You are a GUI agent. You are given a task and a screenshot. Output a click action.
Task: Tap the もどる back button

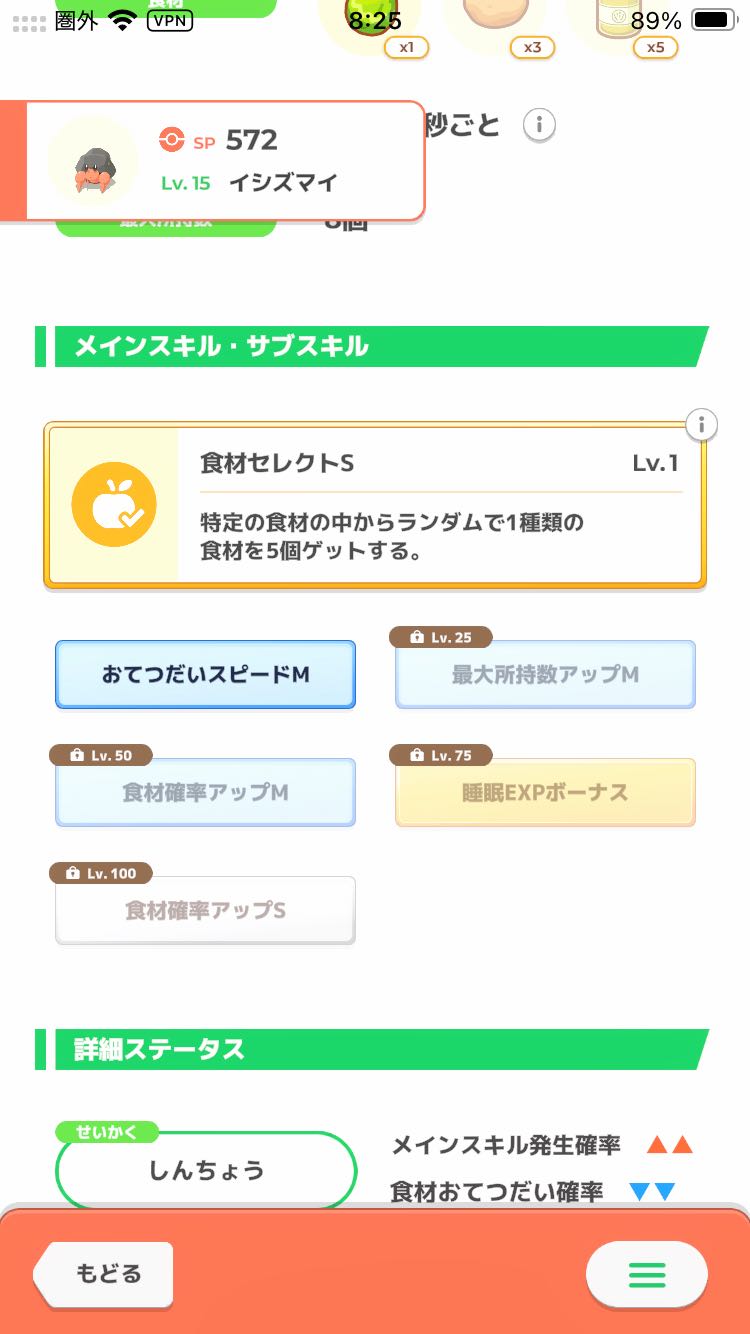pos(105,1274)
